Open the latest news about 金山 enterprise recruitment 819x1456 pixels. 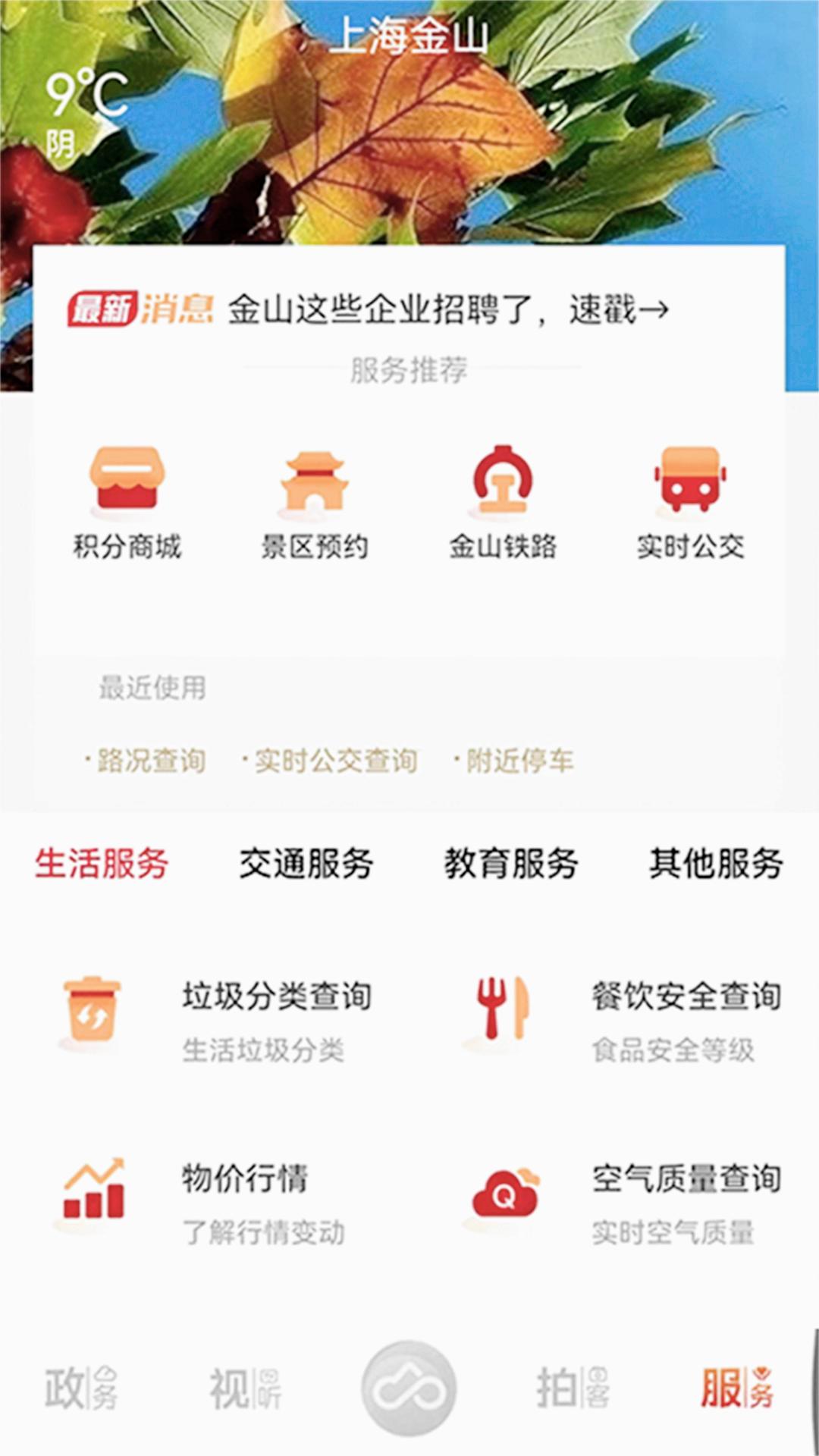[447, 309]
